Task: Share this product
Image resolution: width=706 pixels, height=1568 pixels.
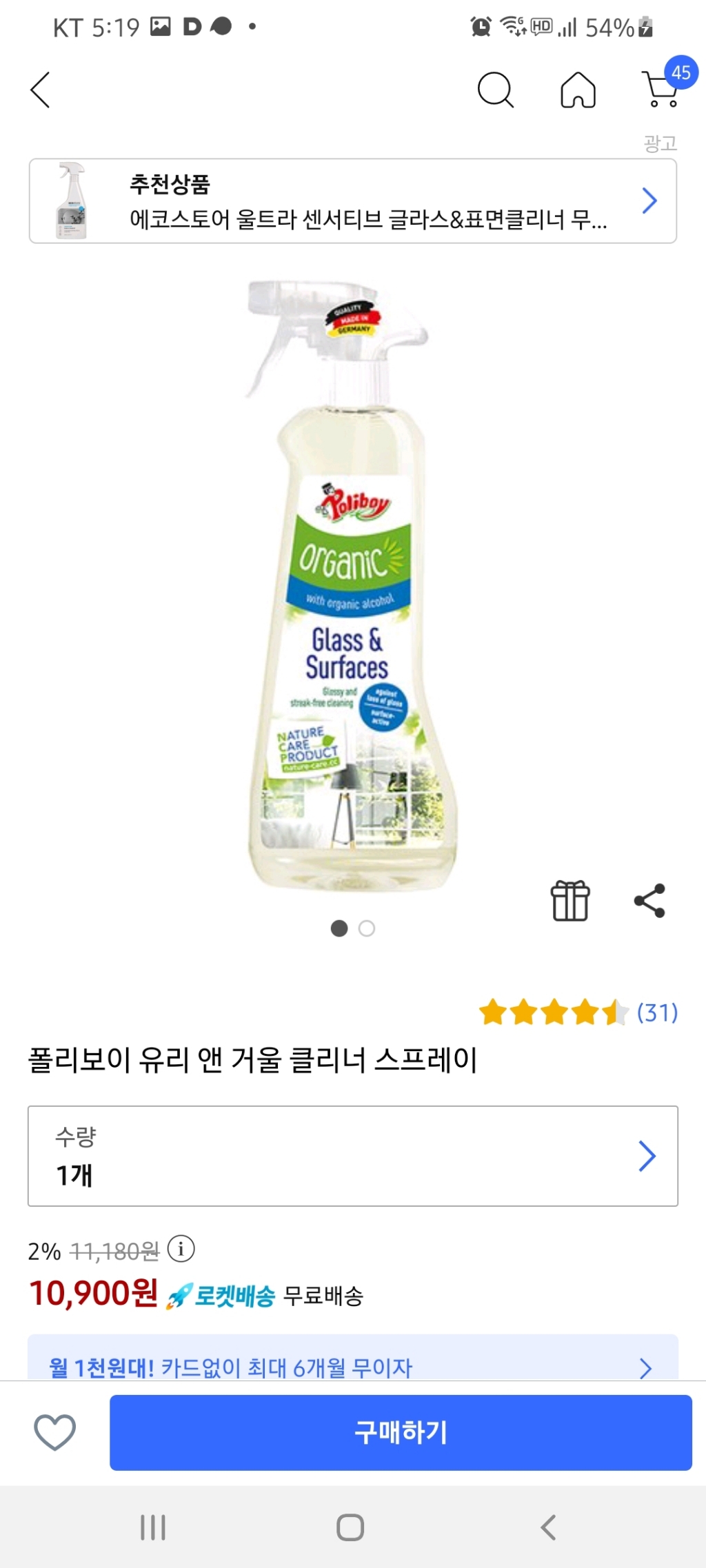Action: click(649, 901)
